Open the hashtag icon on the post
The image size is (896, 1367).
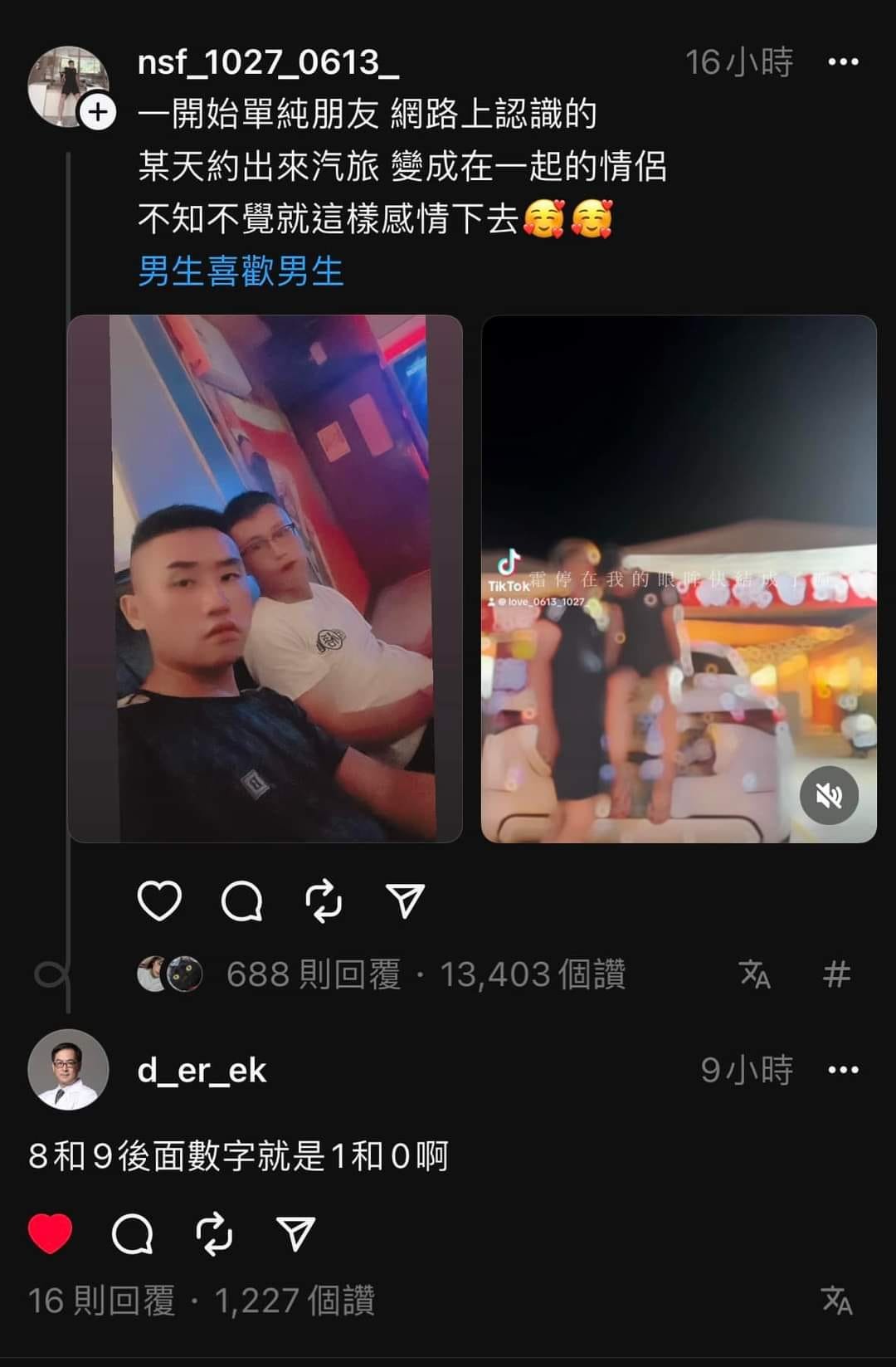point(836,974)
